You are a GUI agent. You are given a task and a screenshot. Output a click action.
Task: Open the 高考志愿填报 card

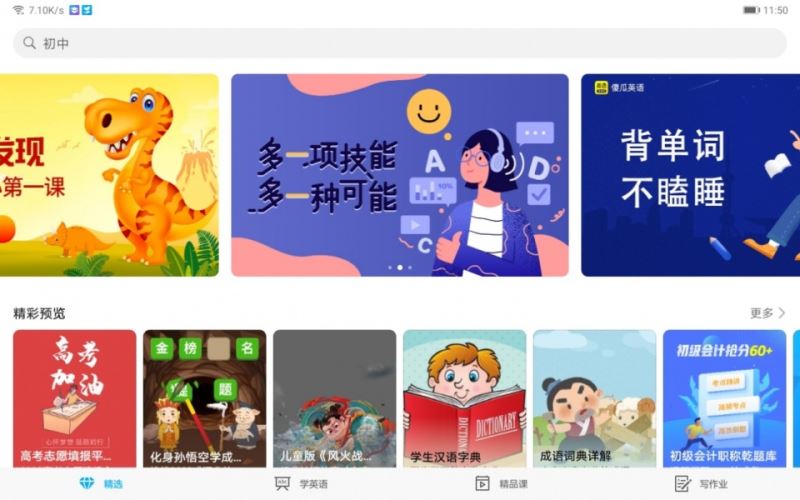(74, 398)
